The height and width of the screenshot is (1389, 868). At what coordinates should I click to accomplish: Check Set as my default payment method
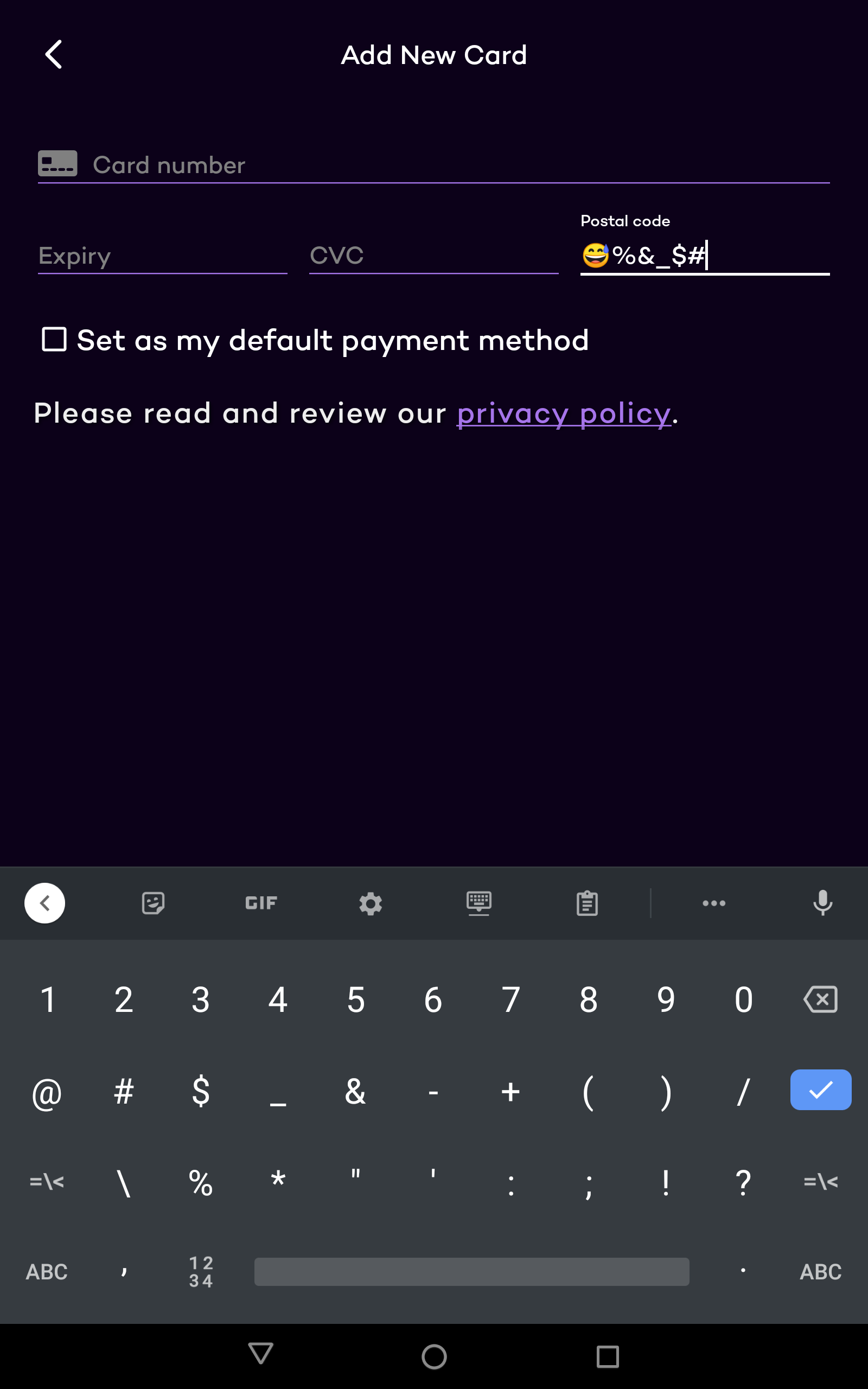(x=55, y=340)
